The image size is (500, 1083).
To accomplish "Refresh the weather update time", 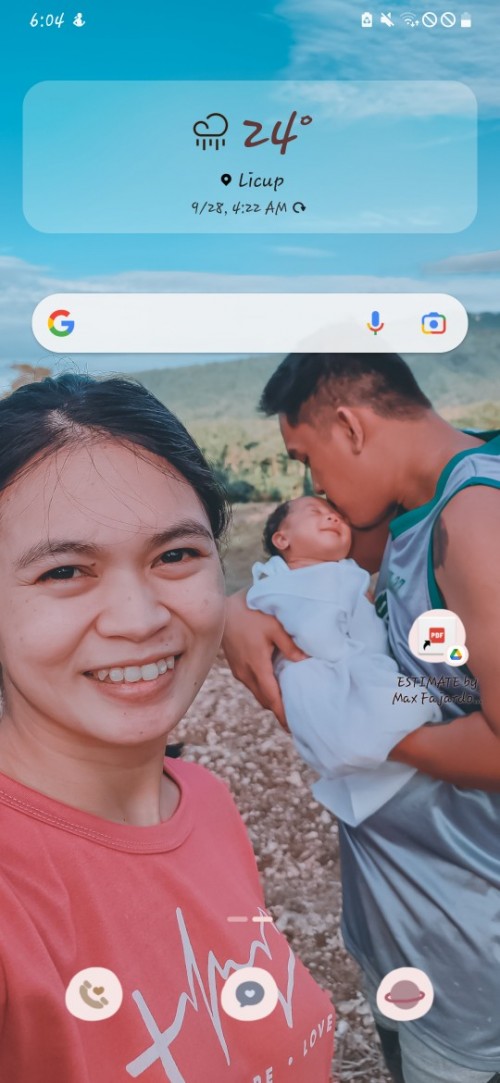I will pos(299,207).
